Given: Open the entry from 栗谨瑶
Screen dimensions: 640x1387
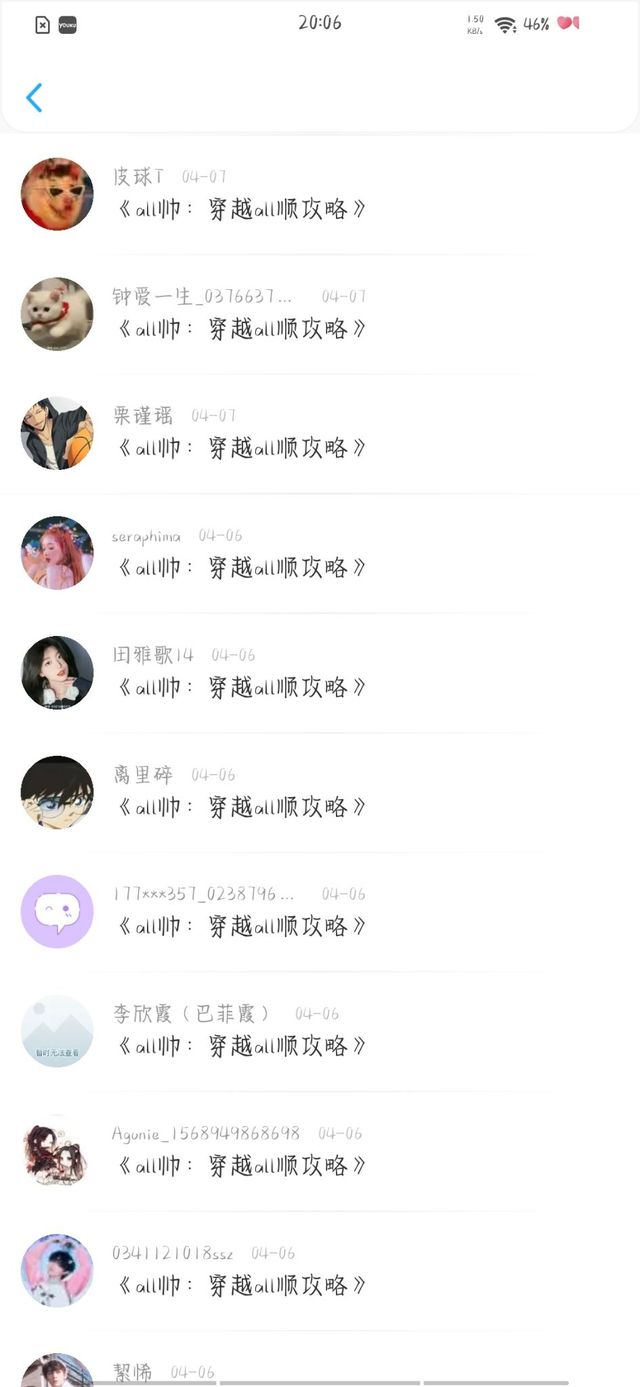Looking at the screenshot, I should [320, 433].
